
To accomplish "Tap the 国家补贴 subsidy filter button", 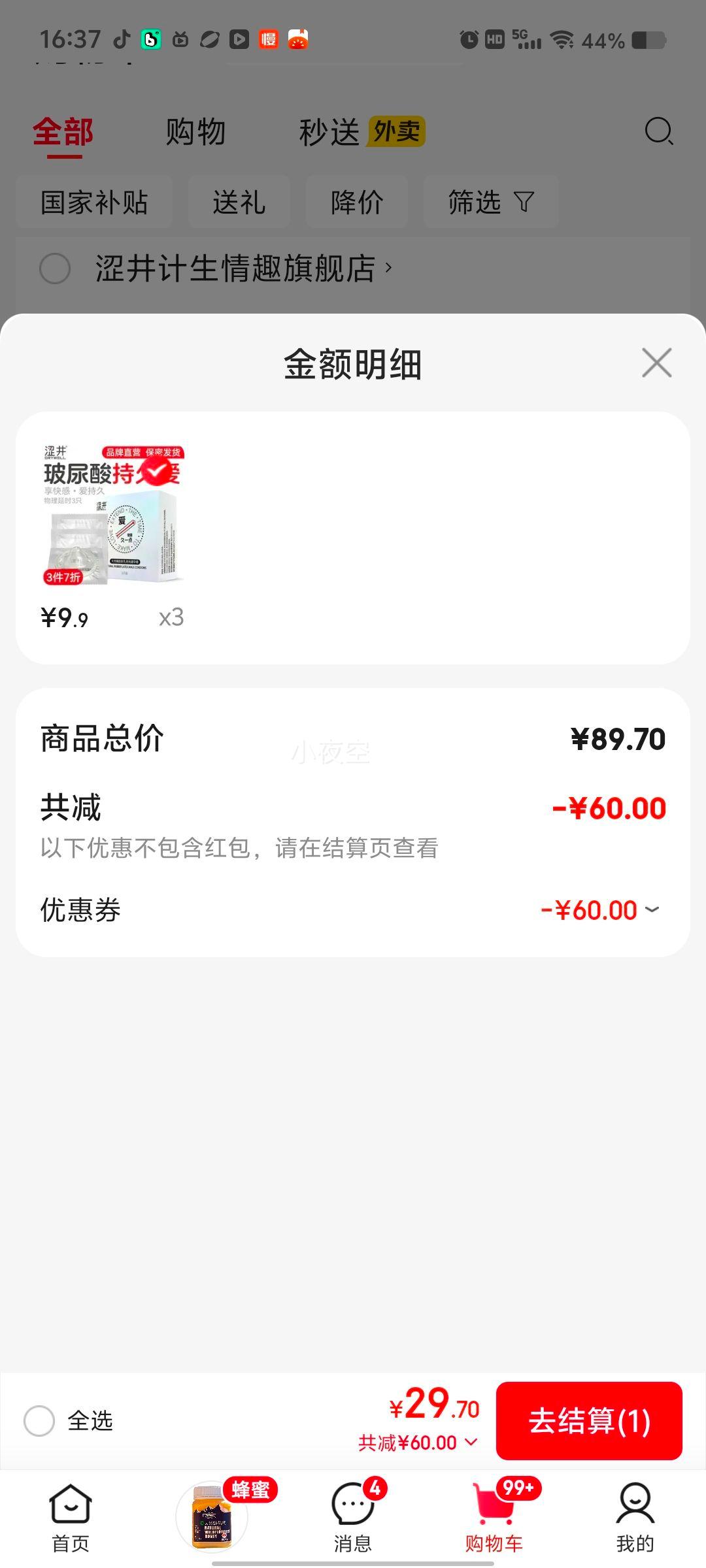I will (x=94, y=203).
